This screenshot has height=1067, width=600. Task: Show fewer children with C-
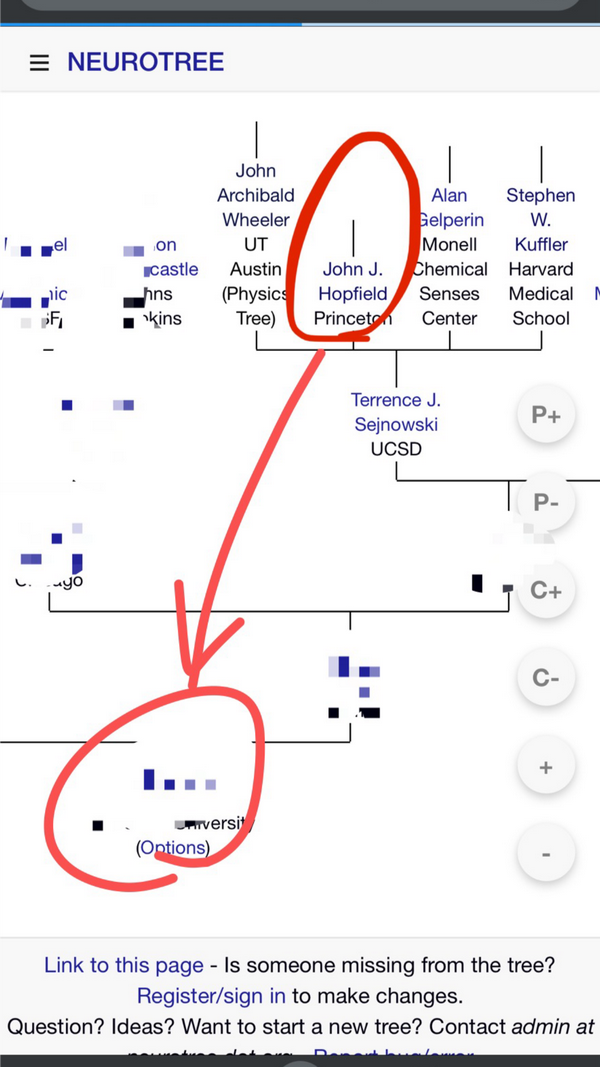click(546, 679)
